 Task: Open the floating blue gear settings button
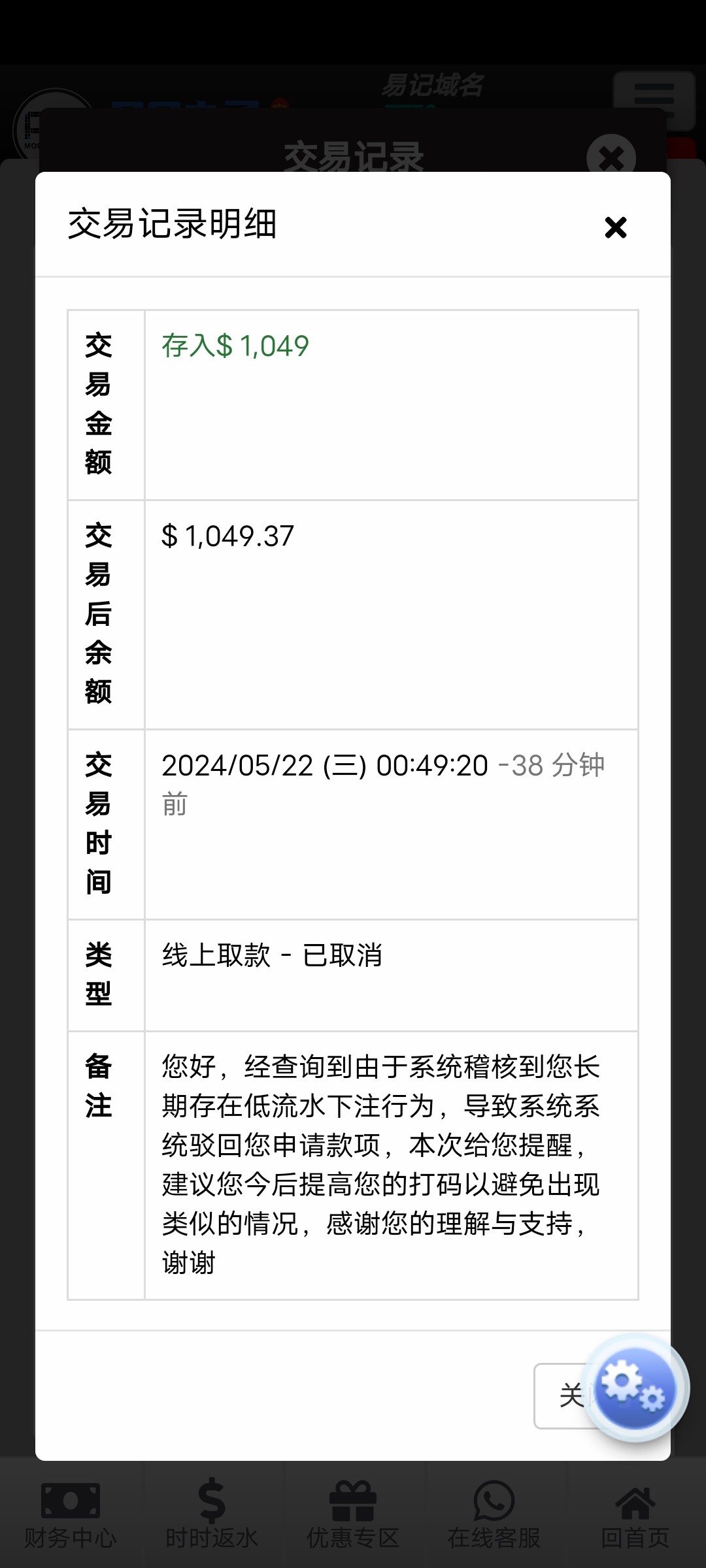pyautogui.click(x=634, y=1388)
